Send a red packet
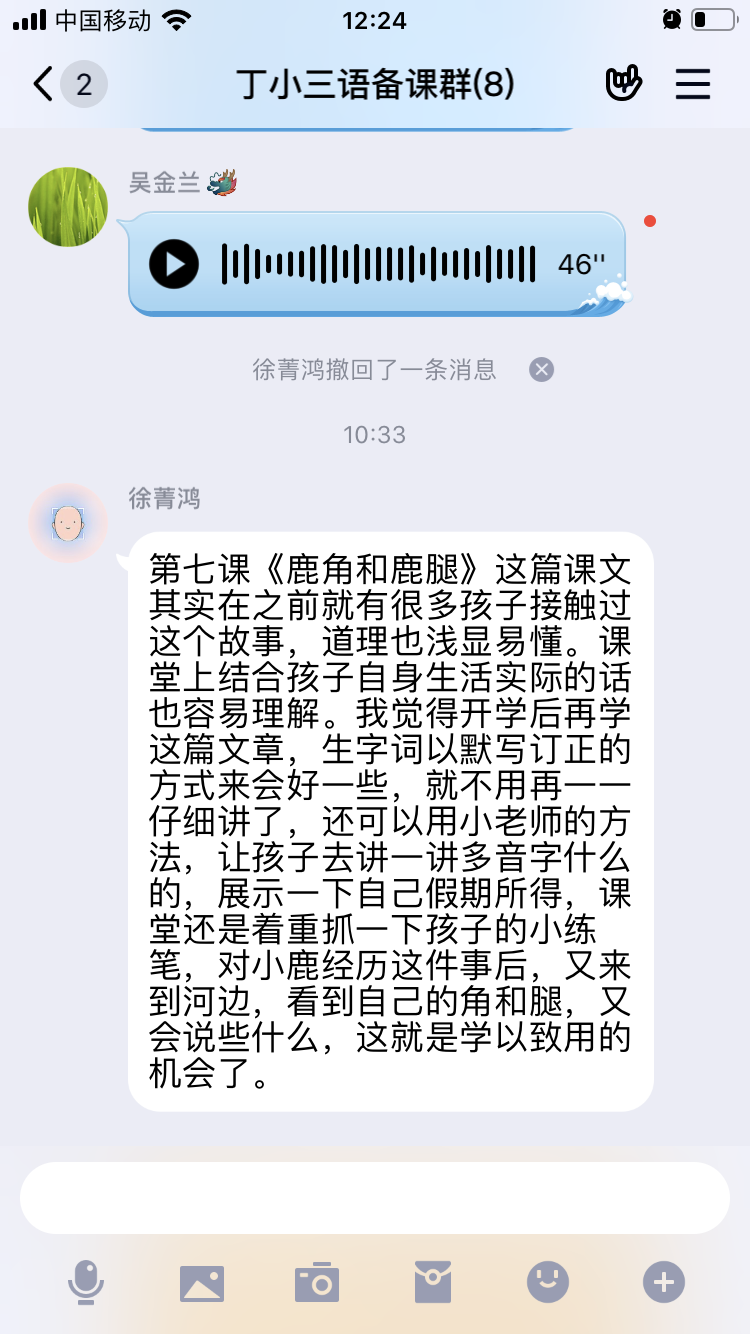 coord(433,1282)
